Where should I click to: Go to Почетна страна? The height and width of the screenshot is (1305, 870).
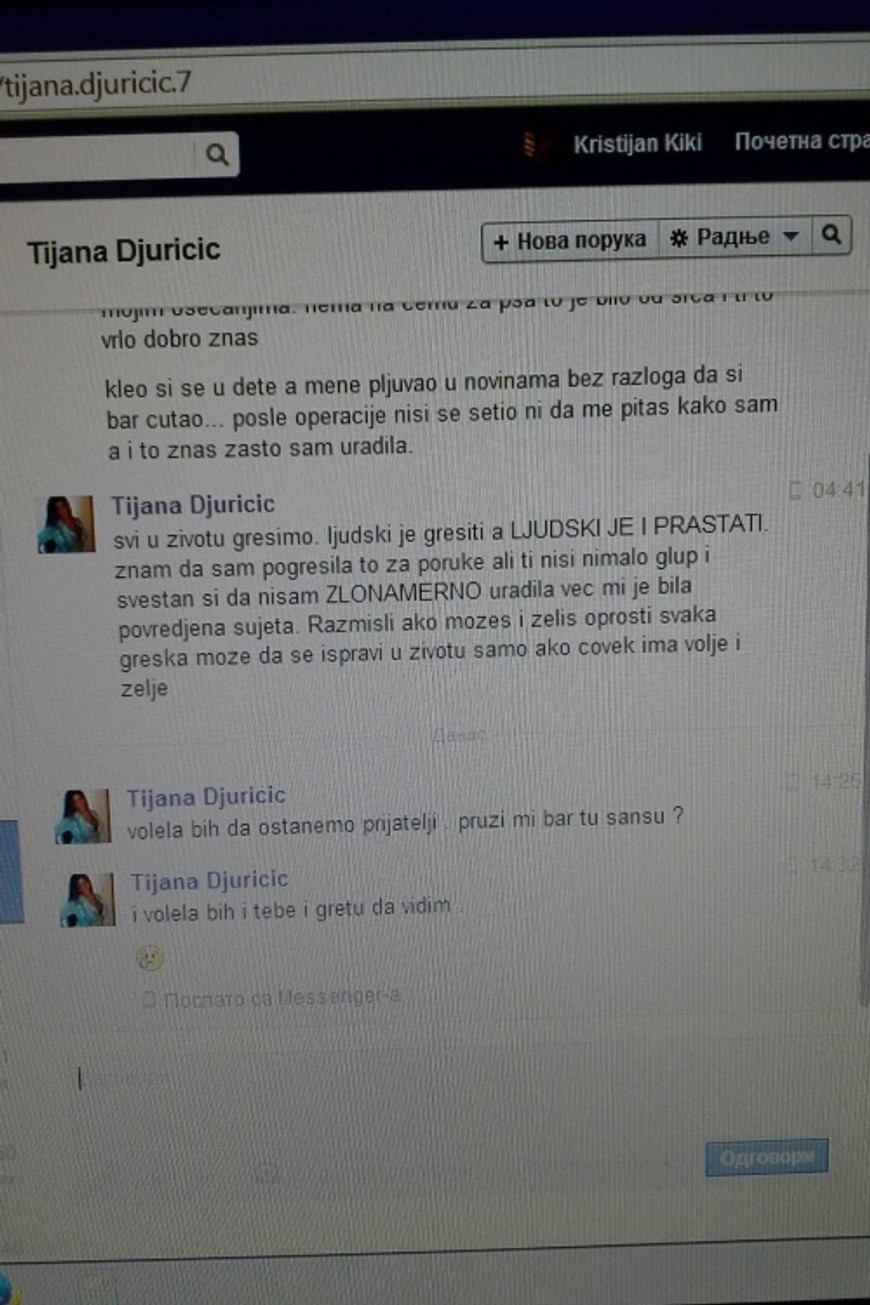point(800,142)
